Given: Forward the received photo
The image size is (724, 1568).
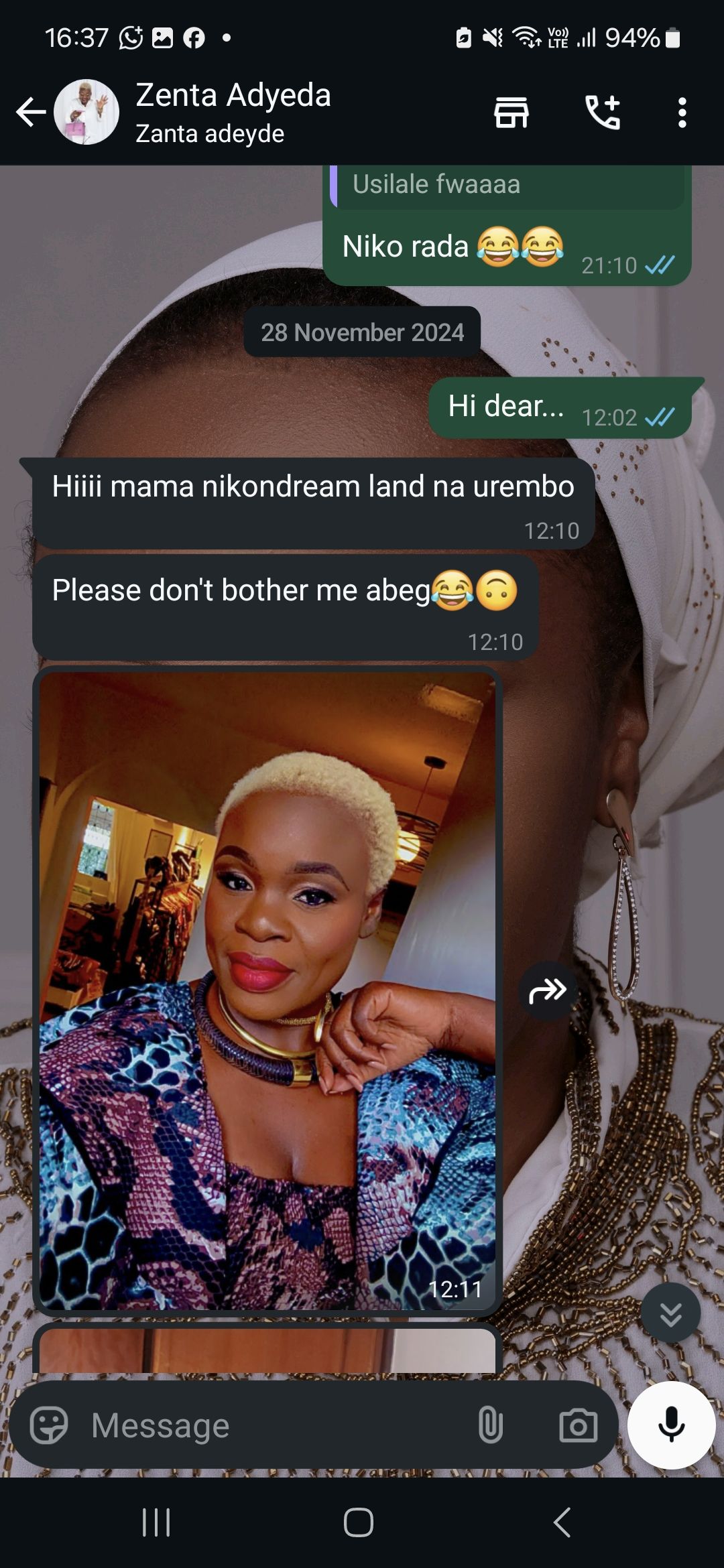Looking at the screenshot, I should click(x=548, y=990).
